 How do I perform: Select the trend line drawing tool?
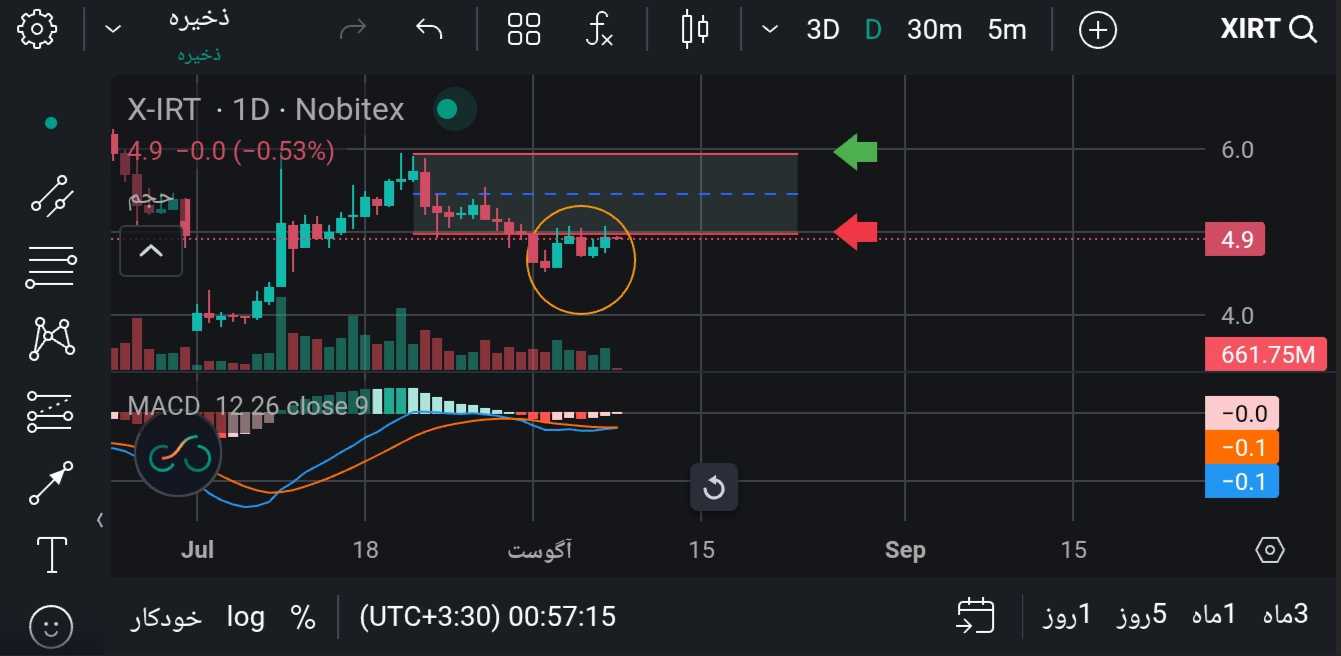[x=51, y=195]
